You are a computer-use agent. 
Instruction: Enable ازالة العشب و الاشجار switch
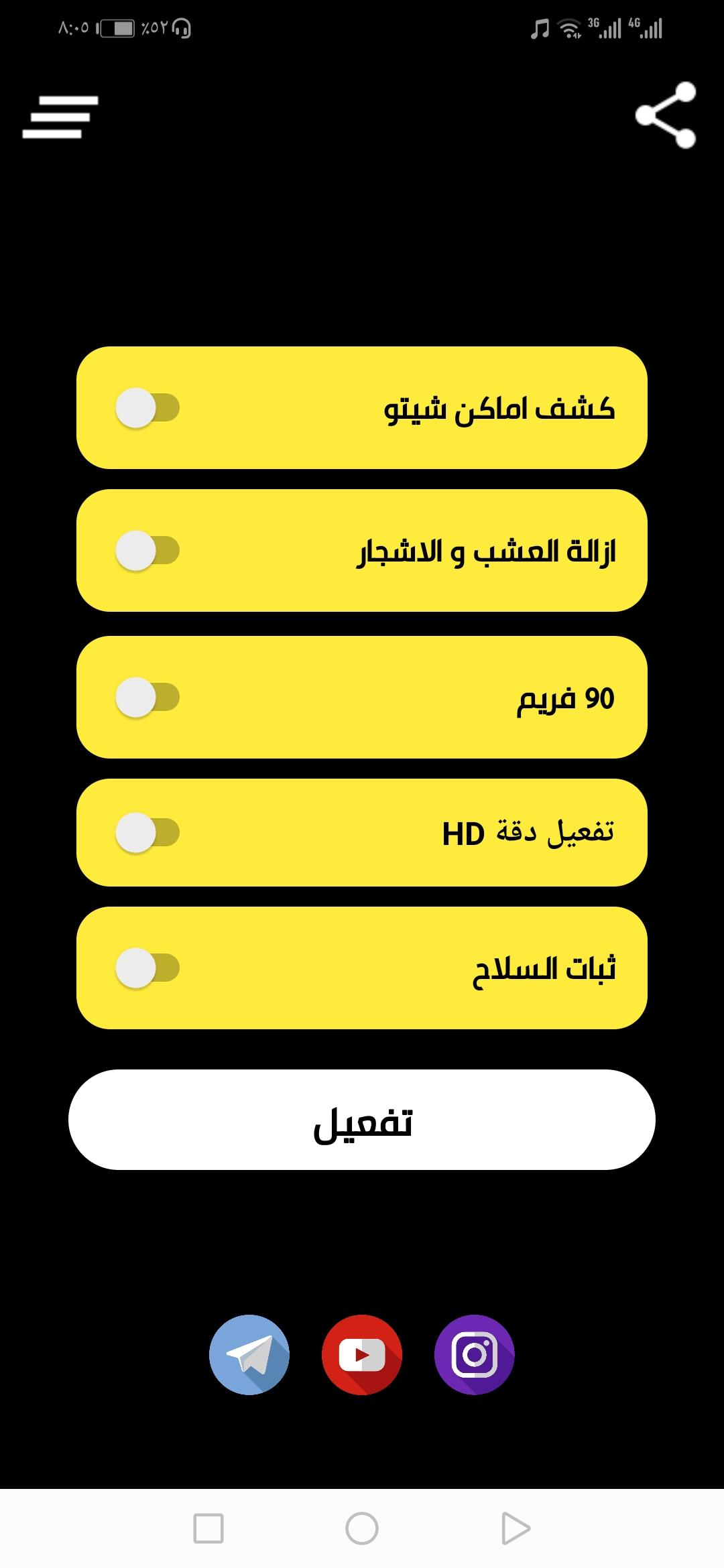click(147, 550)
